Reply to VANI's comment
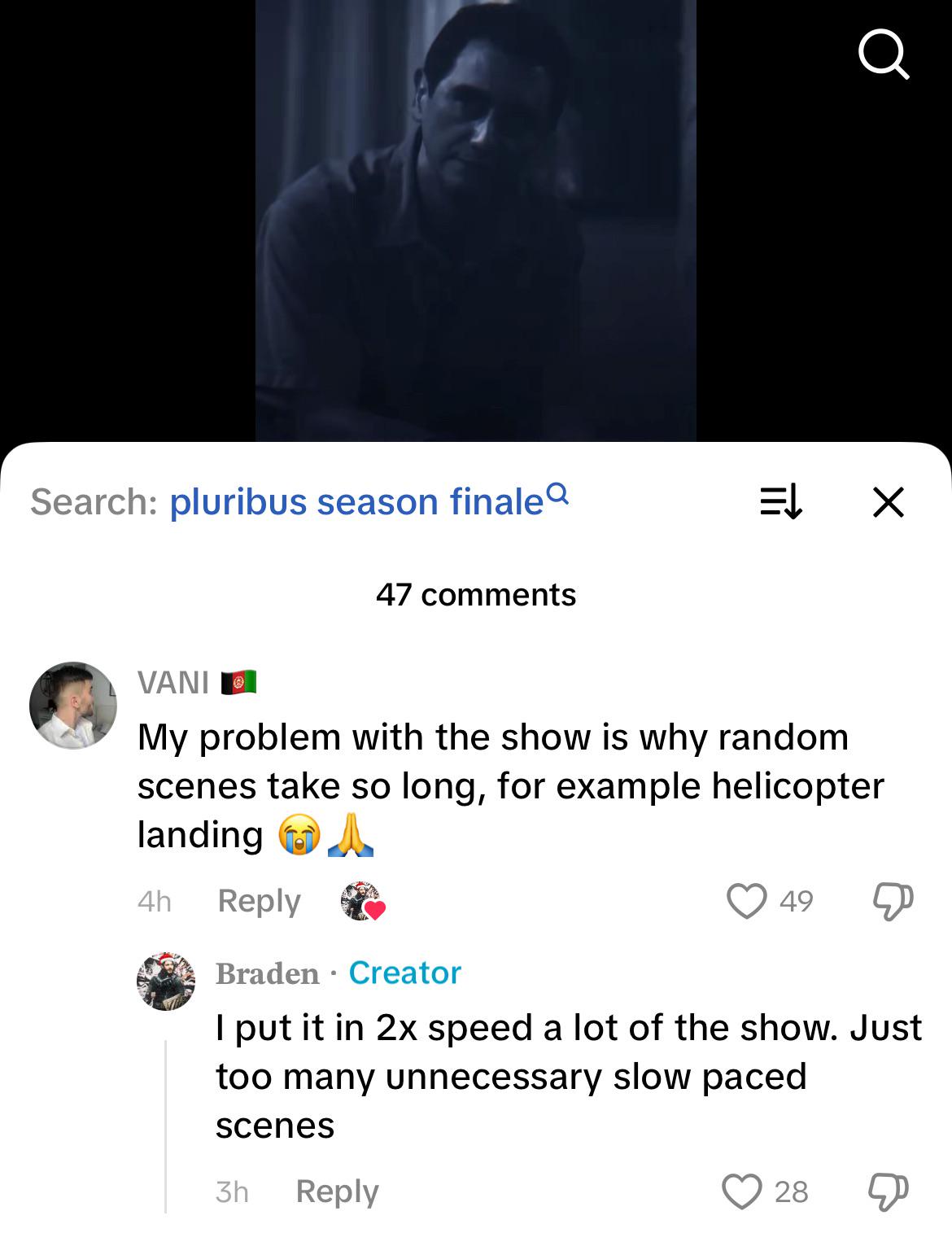This screenshot has width=952, height=1233. click(x=259, y=900)
